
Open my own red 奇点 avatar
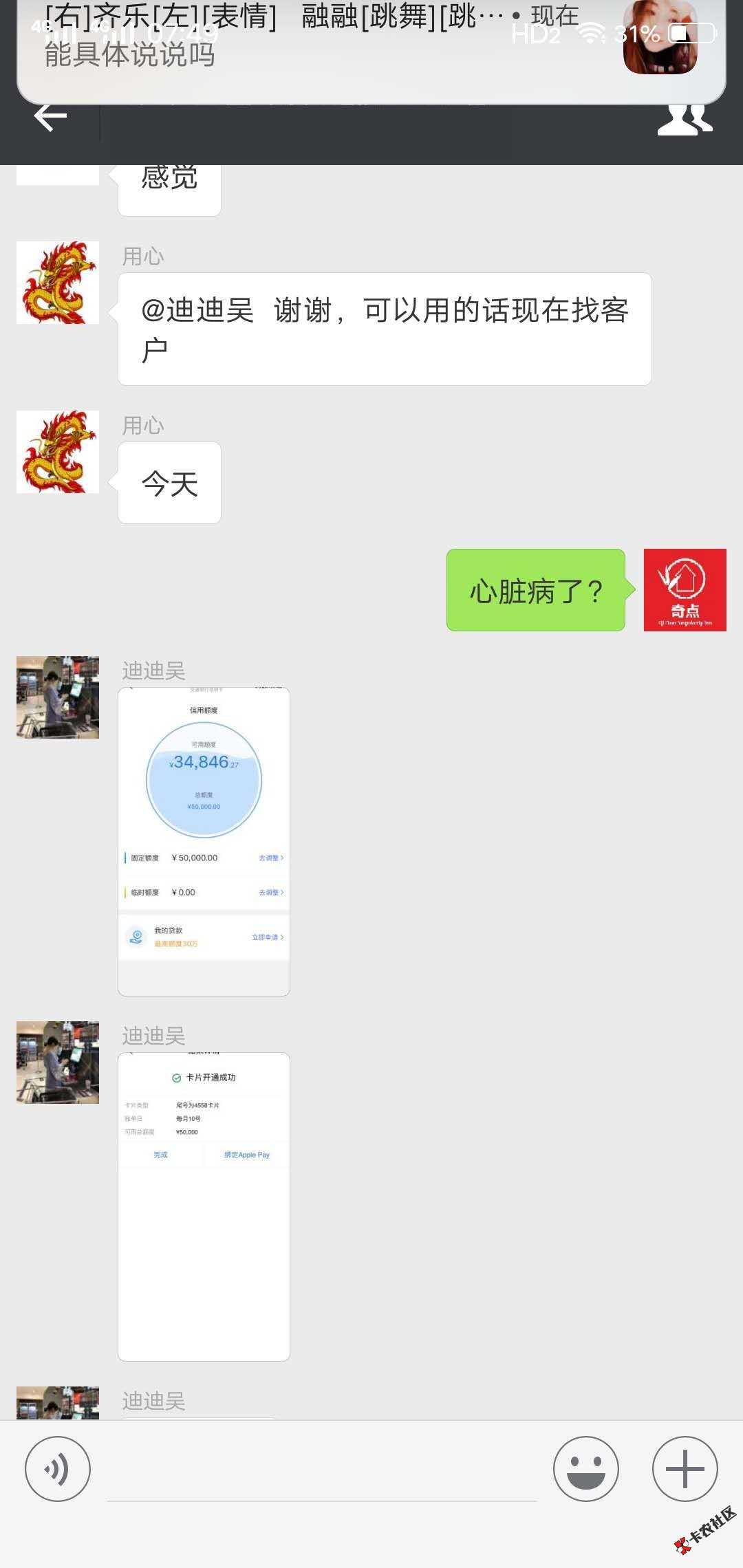pos(685,590)
